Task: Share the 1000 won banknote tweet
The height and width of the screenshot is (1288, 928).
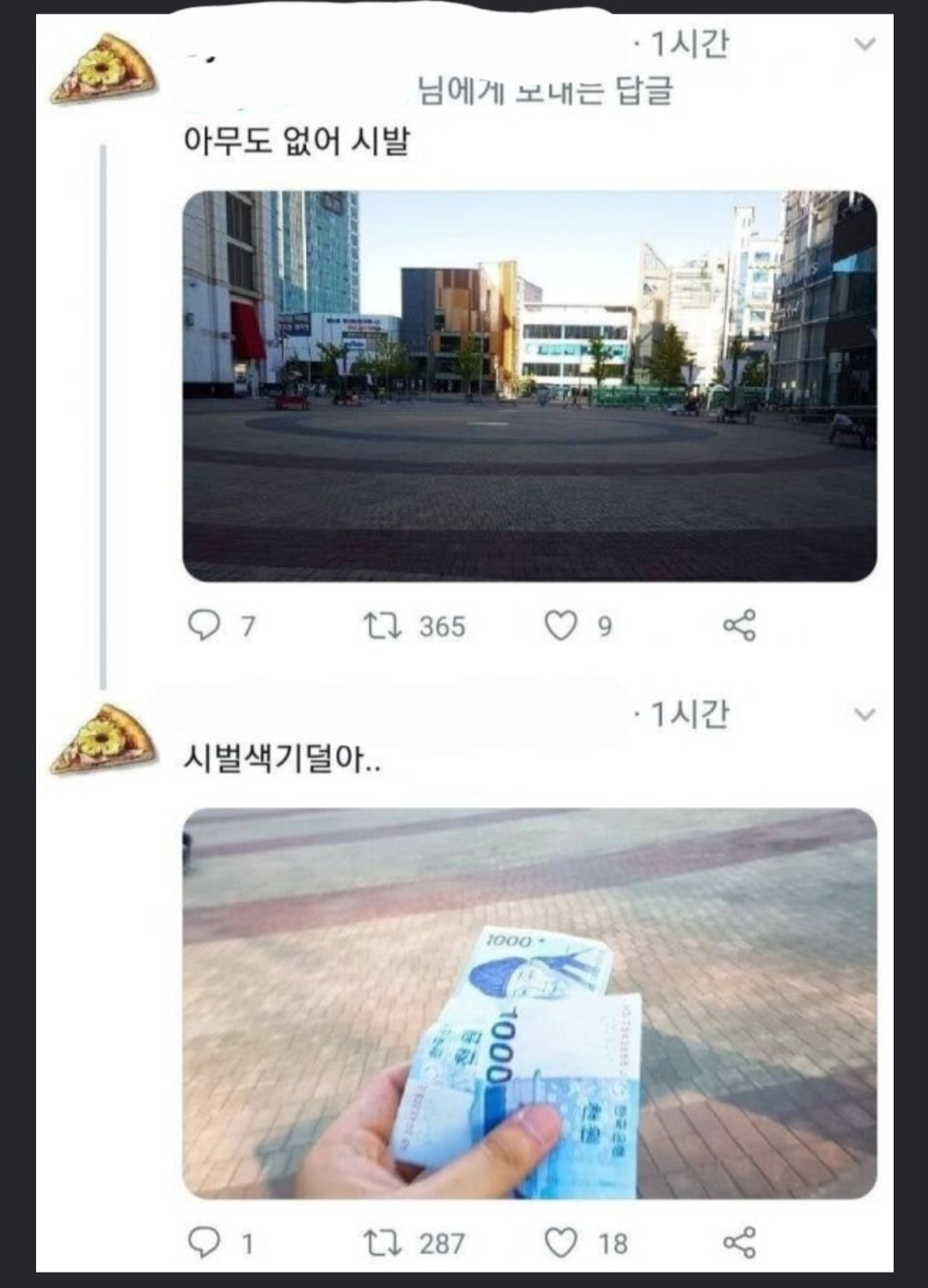Action: pos(739,1242)
